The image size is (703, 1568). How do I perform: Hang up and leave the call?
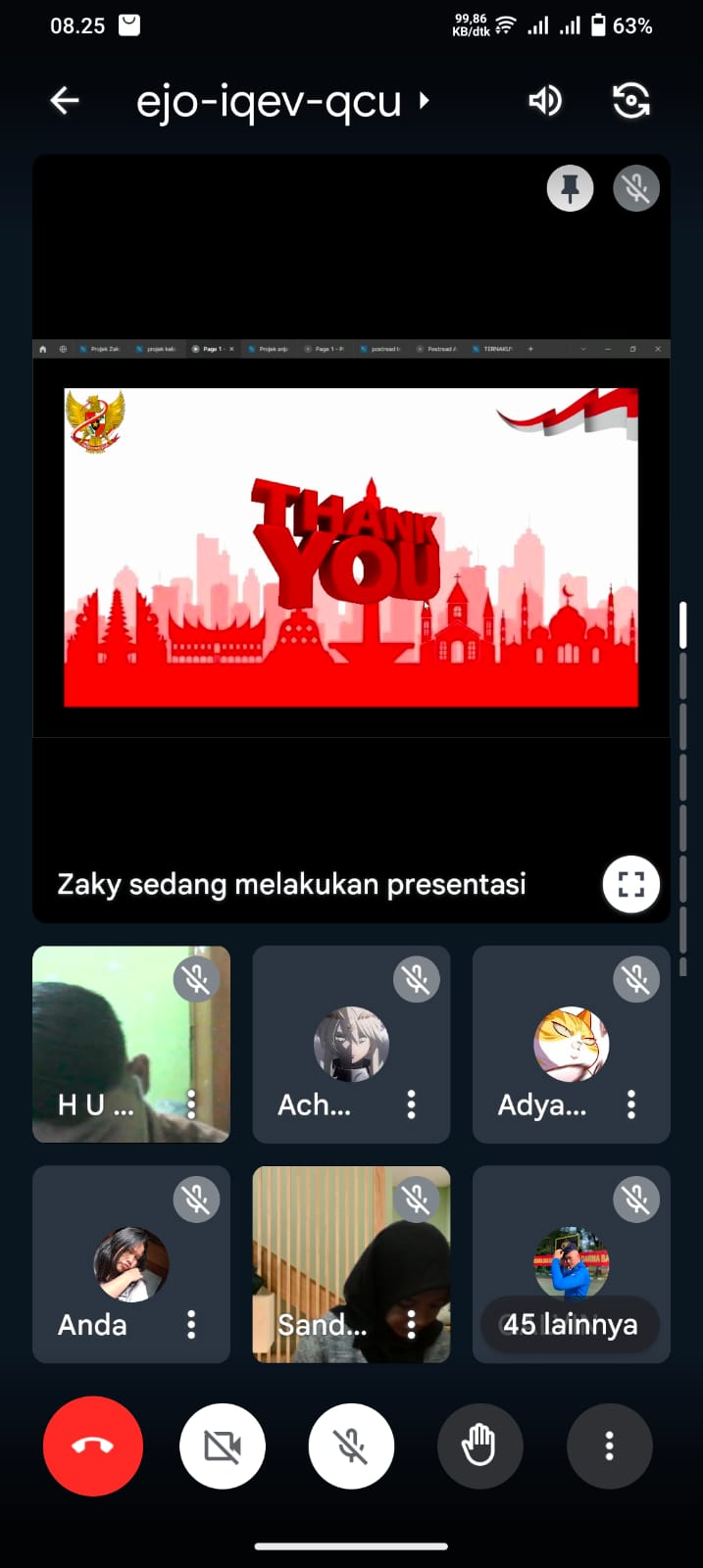(x=93, y=1445)
